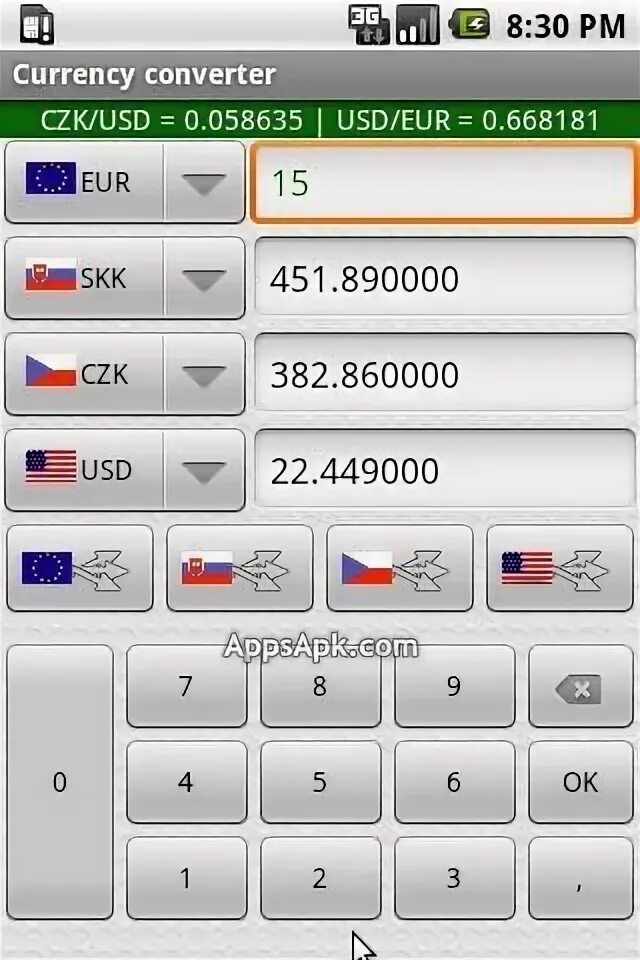The image size is (640, 960).
Task: Tap the Czech flag convert button
Action: (400, 568)
